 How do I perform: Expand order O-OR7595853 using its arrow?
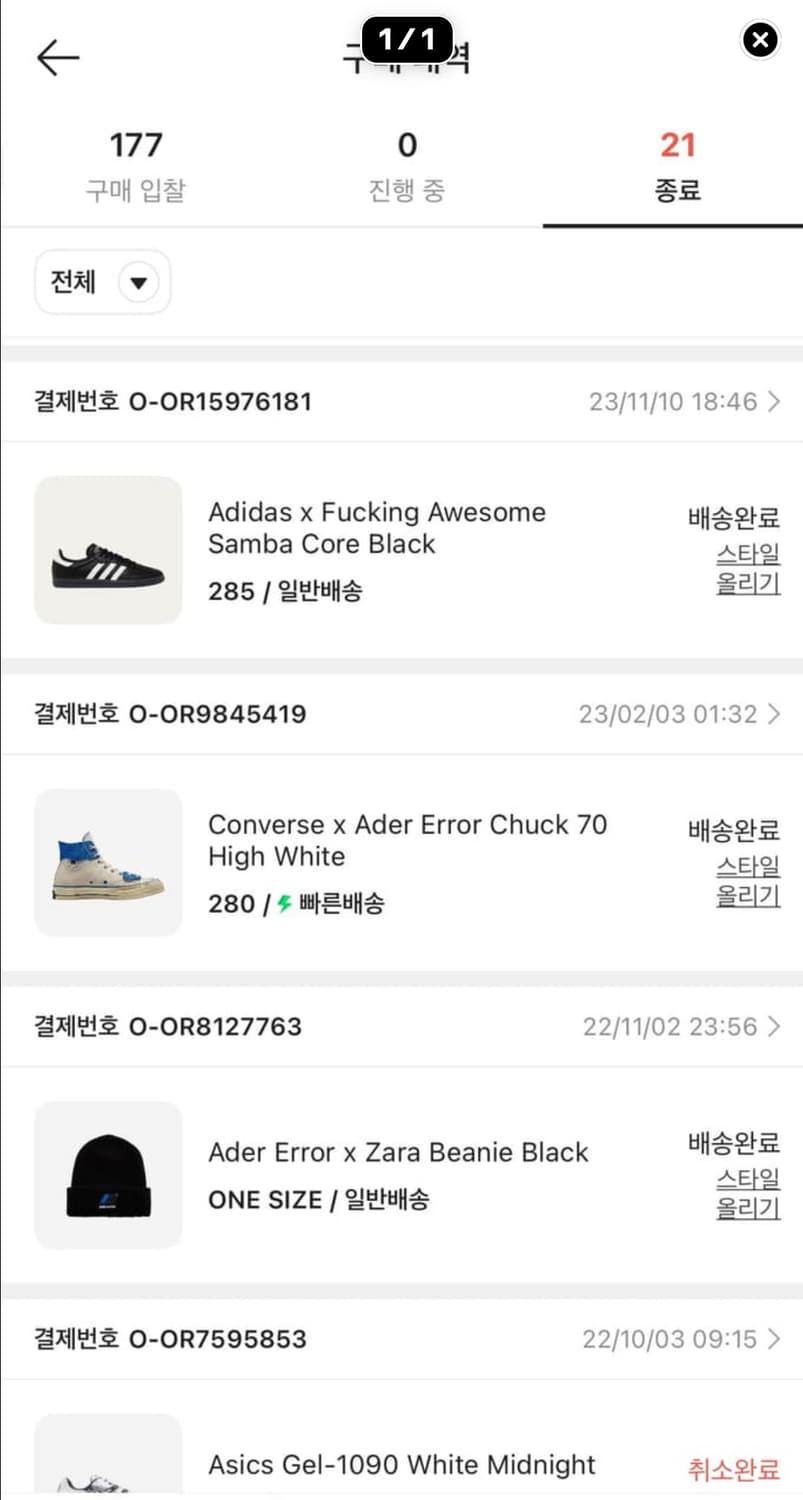click(x=774, y=1339)
